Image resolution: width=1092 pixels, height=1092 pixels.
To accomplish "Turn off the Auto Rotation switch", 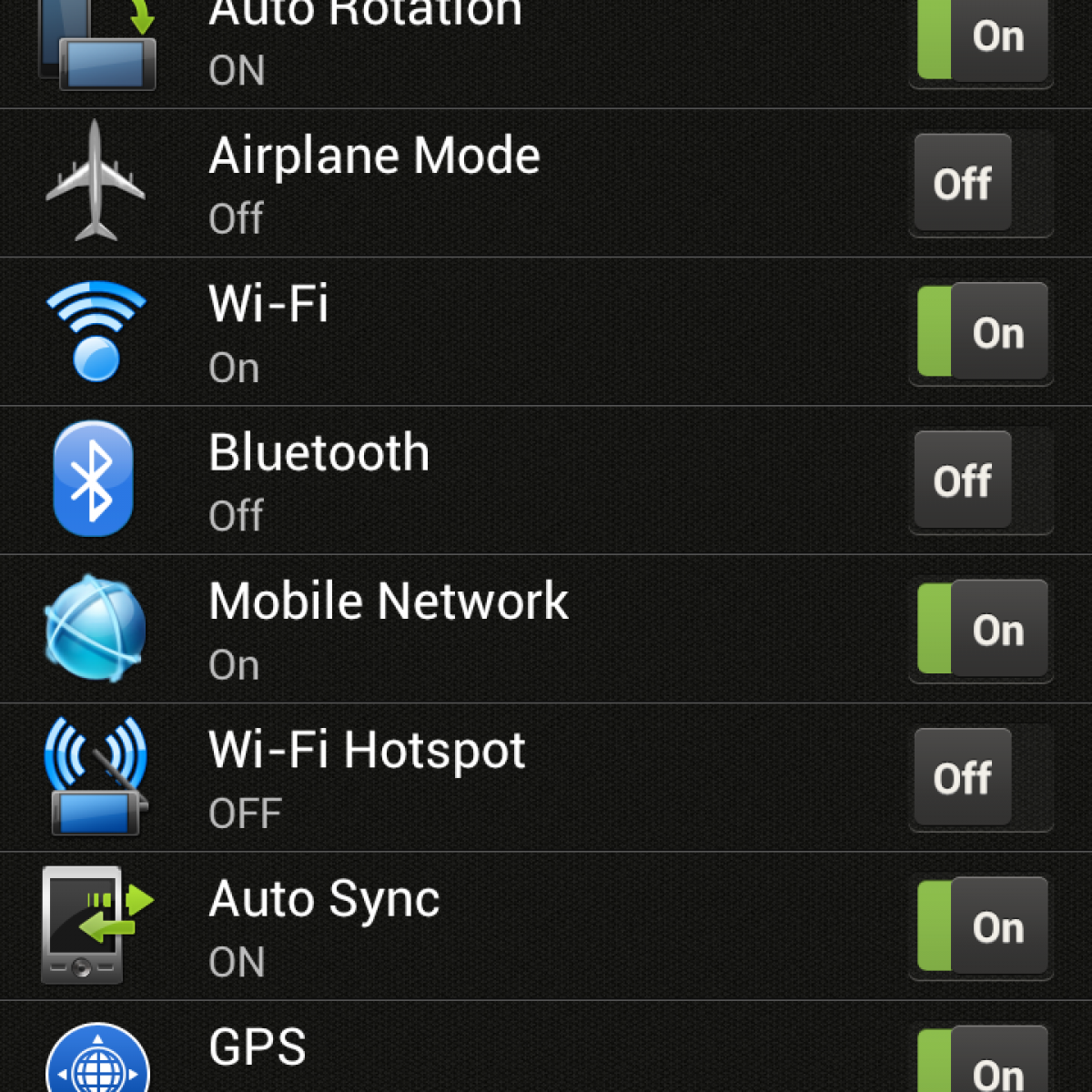I will [982, 38].
